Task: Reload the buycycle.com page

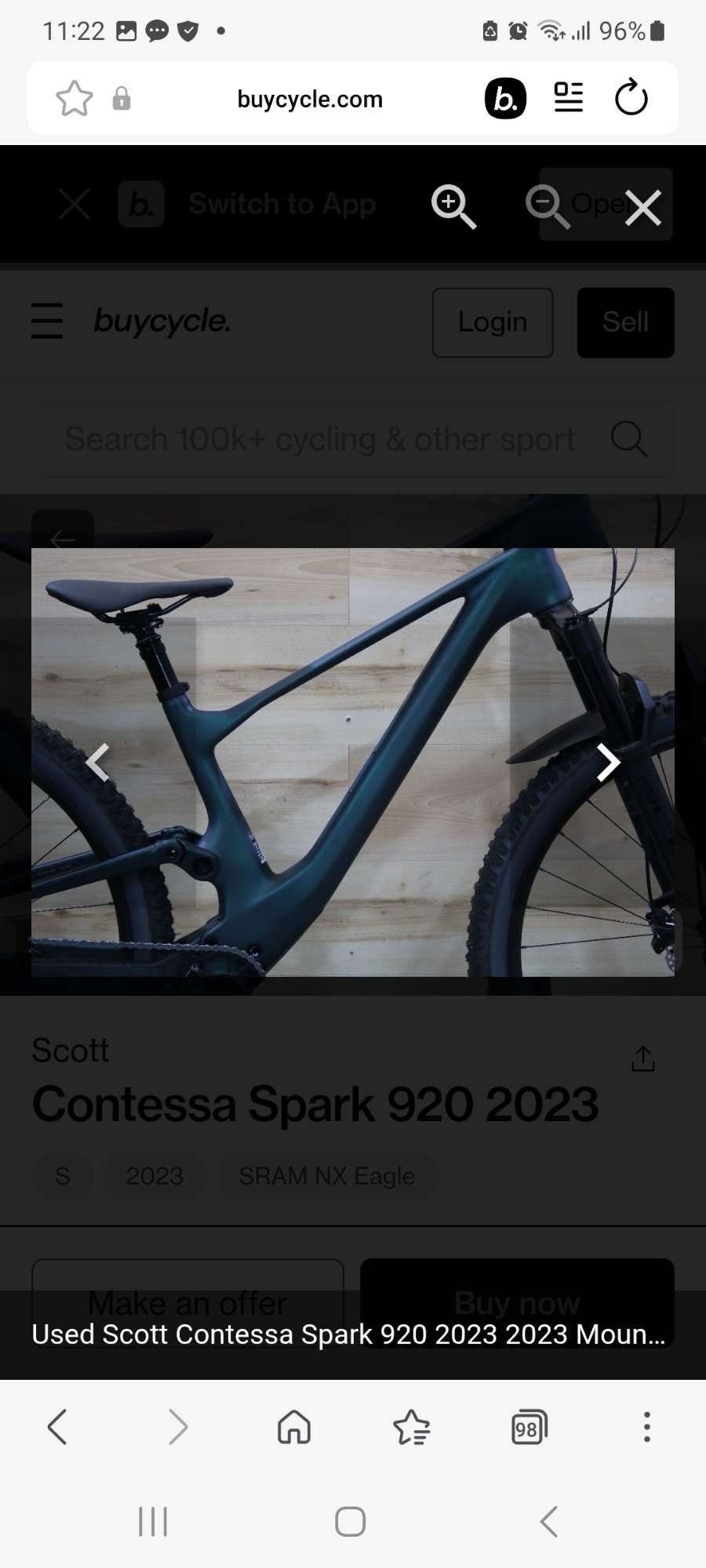Action: tap(631, 99)
